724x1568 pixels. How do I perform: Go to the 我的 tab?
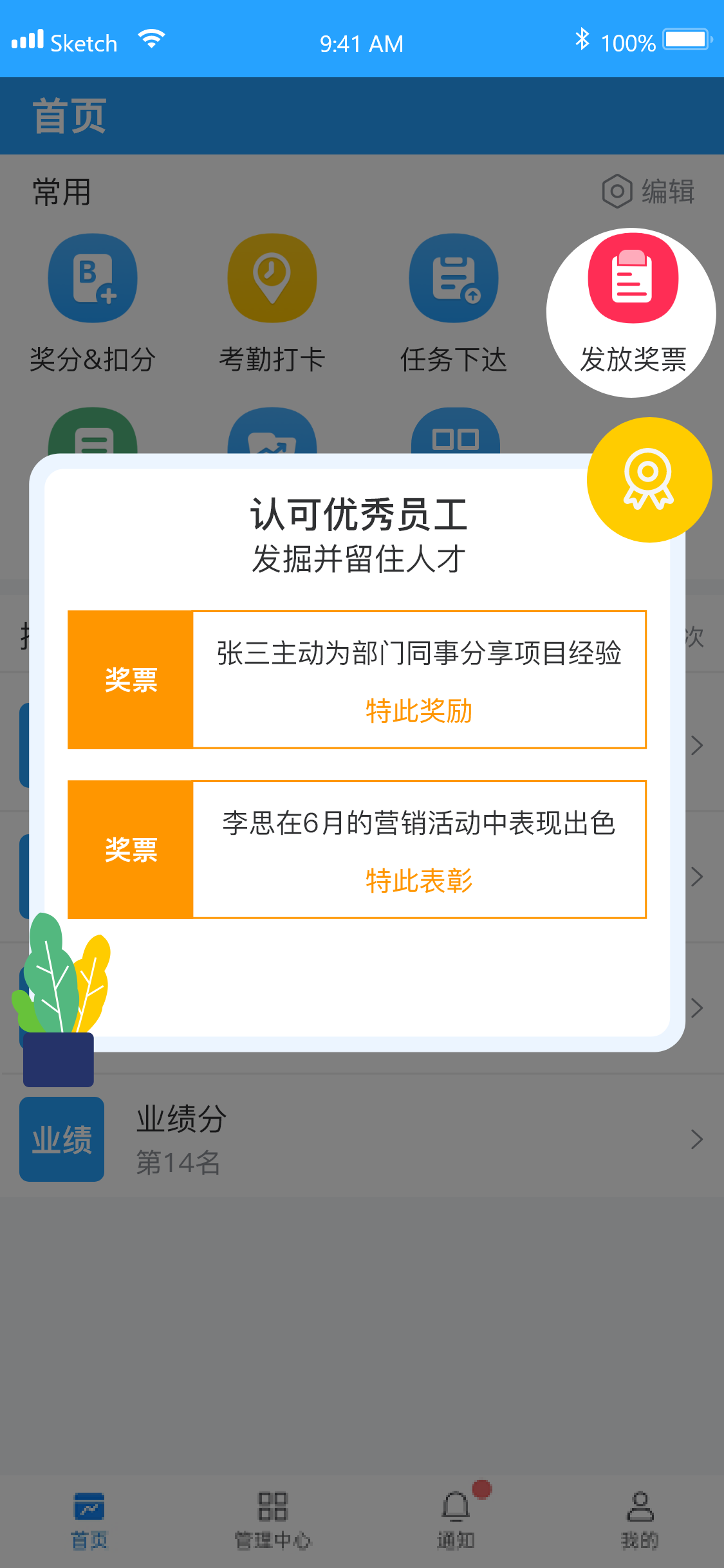640,1519
